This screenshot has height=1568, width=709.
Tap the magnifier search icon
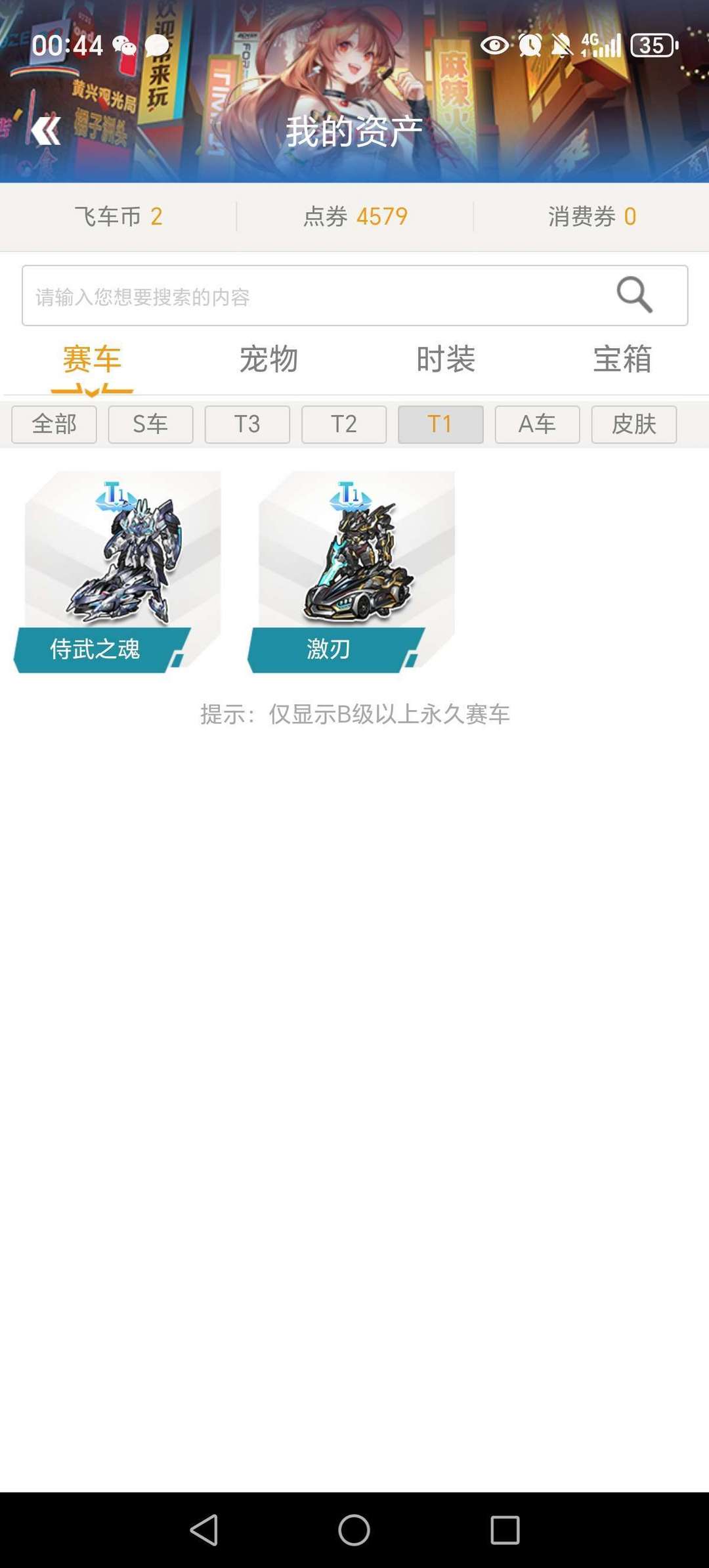point(634,295)
